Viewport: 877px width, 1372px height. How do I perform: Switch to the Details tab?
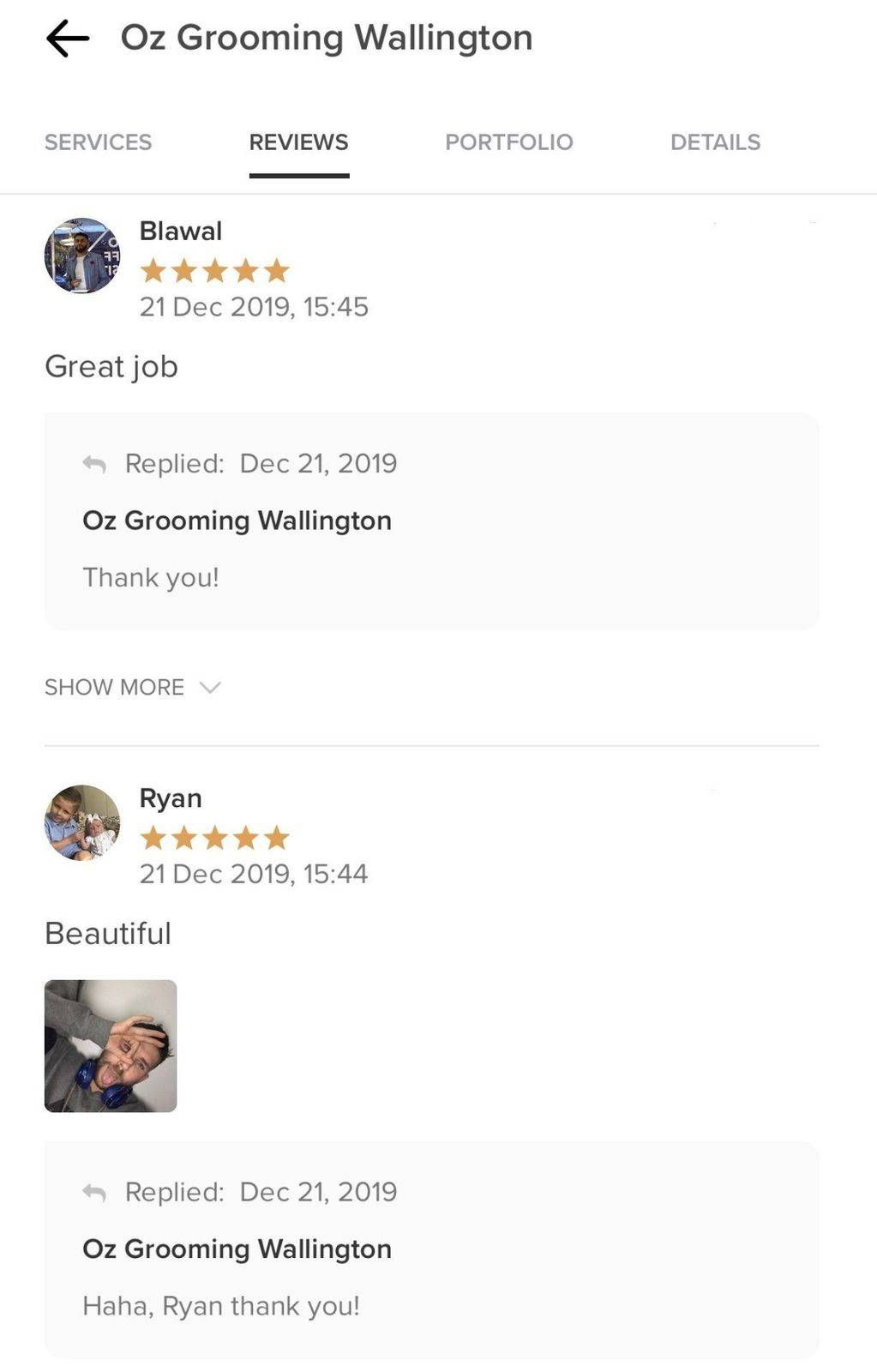[x=715, y=142]
